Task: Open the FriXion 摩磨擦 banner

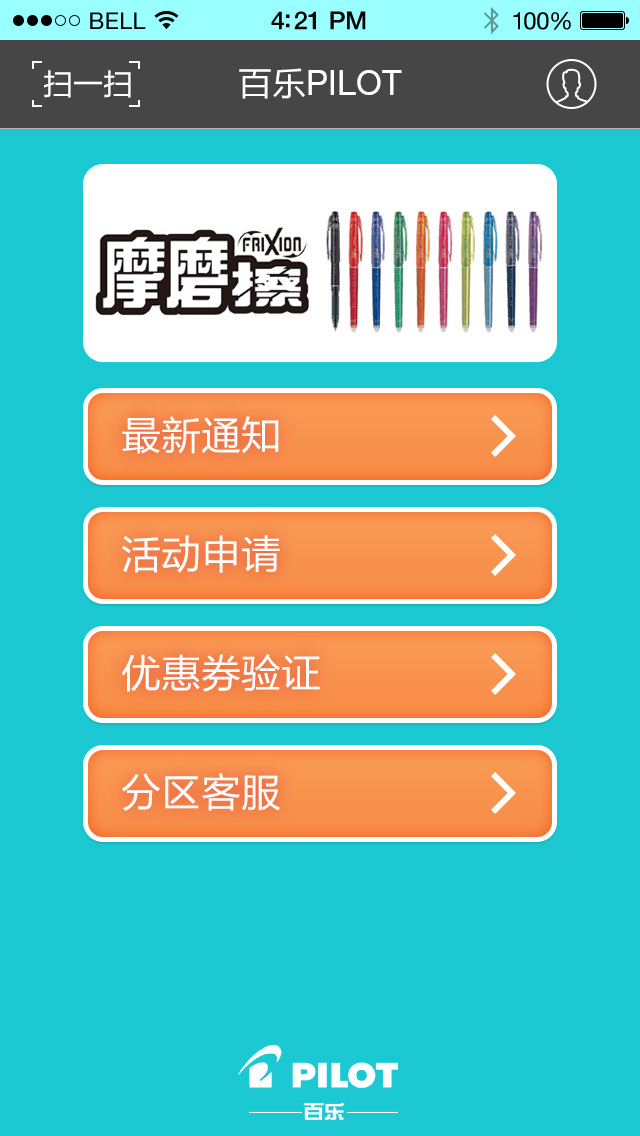Action: pyautogui.click(x=320, y=263)
